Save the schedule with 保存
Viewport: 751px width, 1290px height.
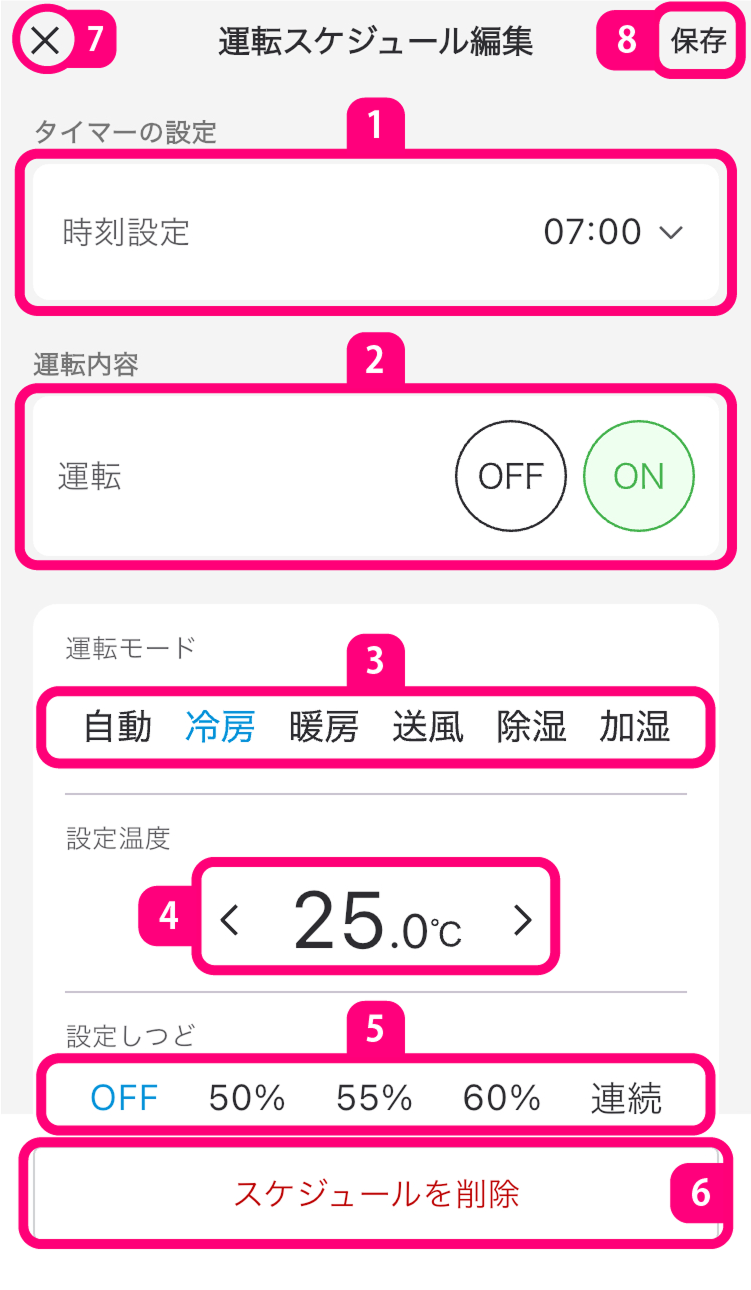(x=698, y=41)
